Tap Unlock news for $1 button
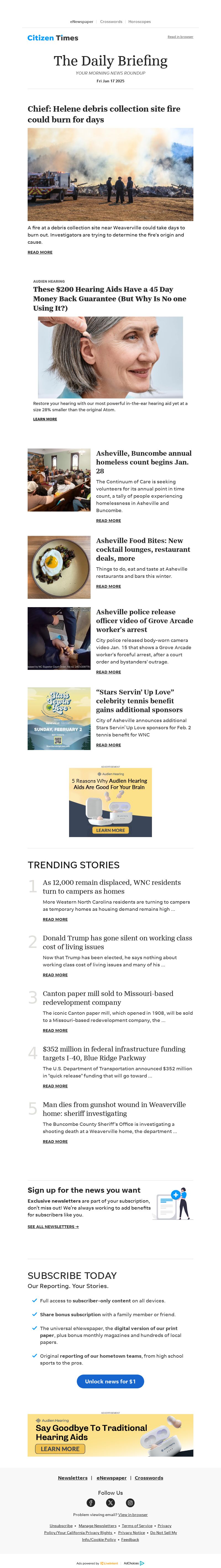221x1568 pixels. point(110,1381)
